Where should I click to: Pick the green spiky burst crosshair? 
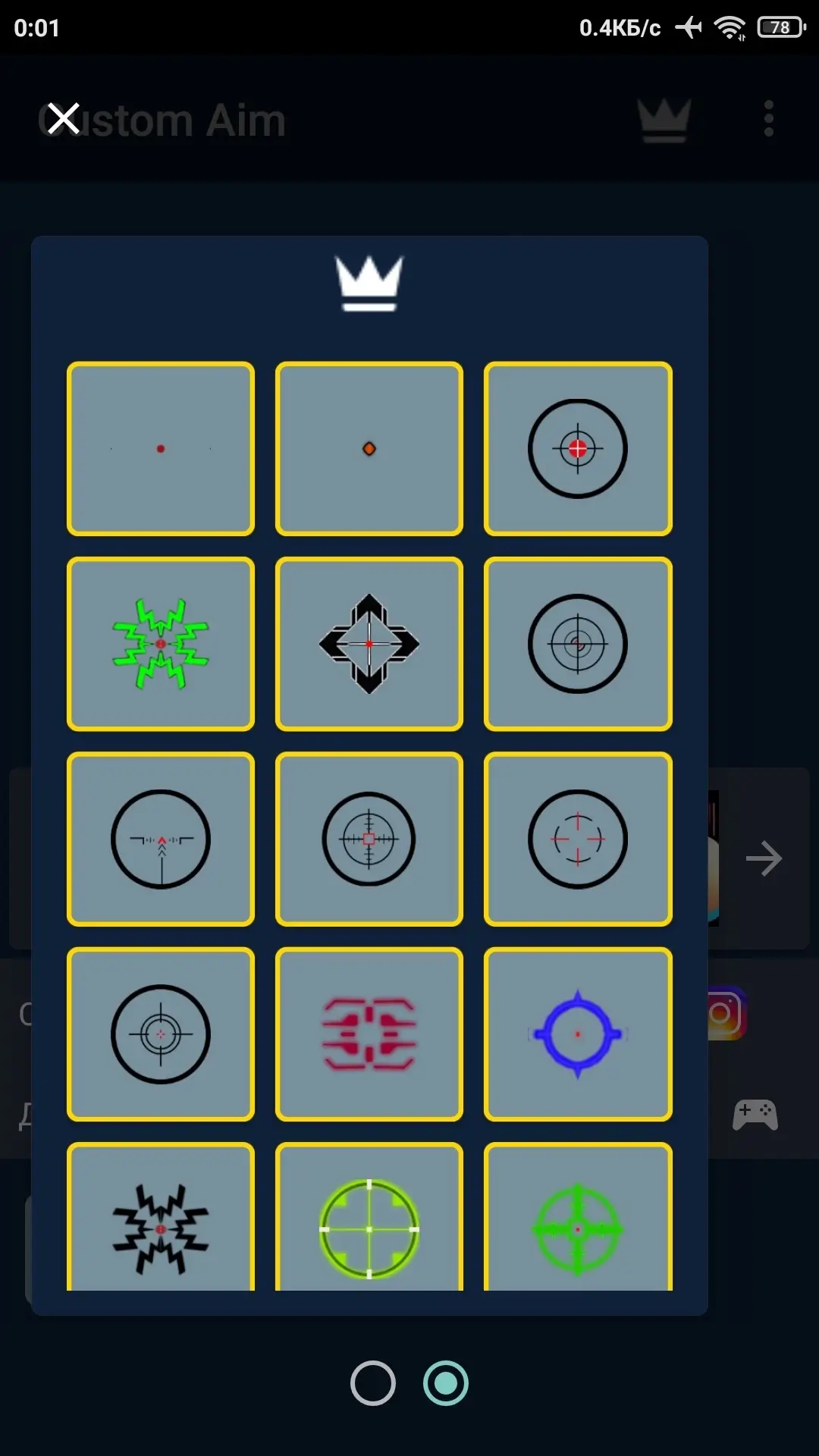tap(161, 644)
